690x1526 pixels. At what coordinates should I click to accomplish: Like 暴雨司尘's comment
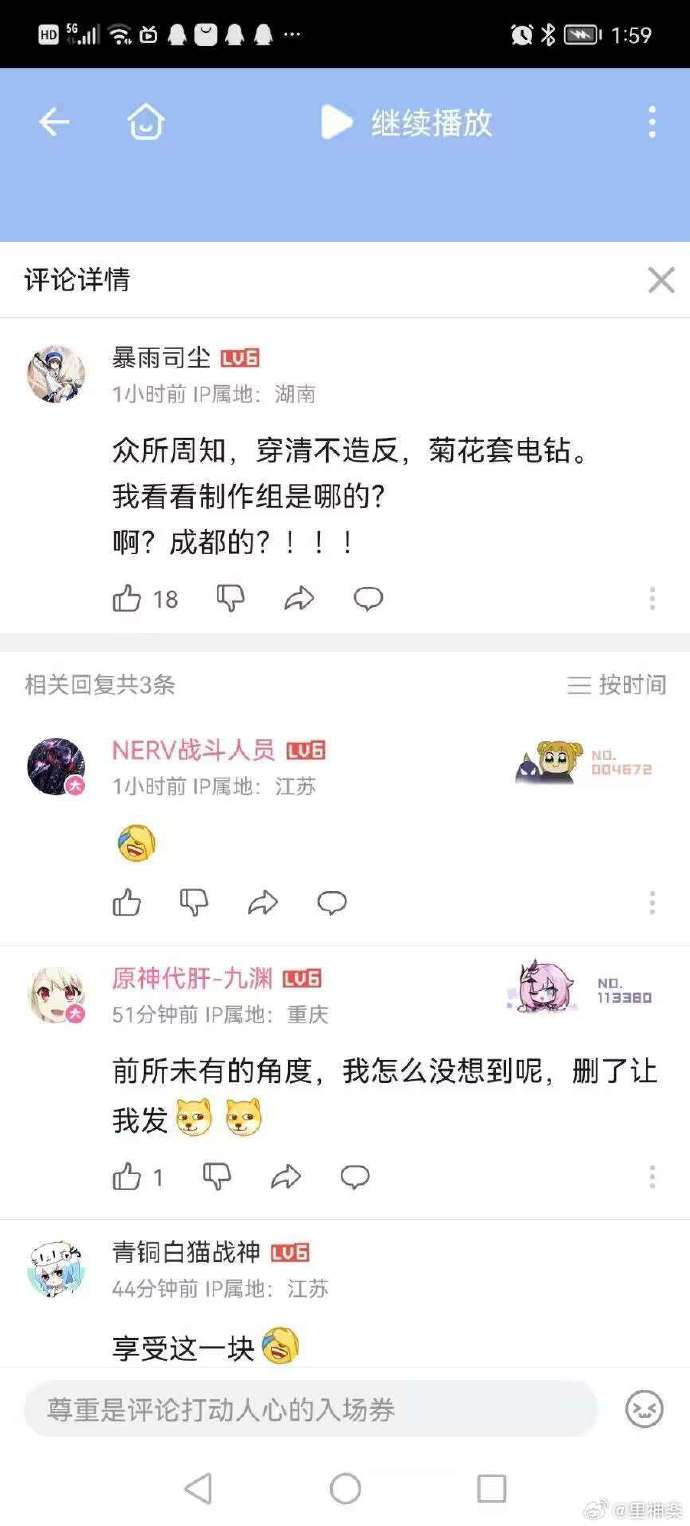(128, 599)
